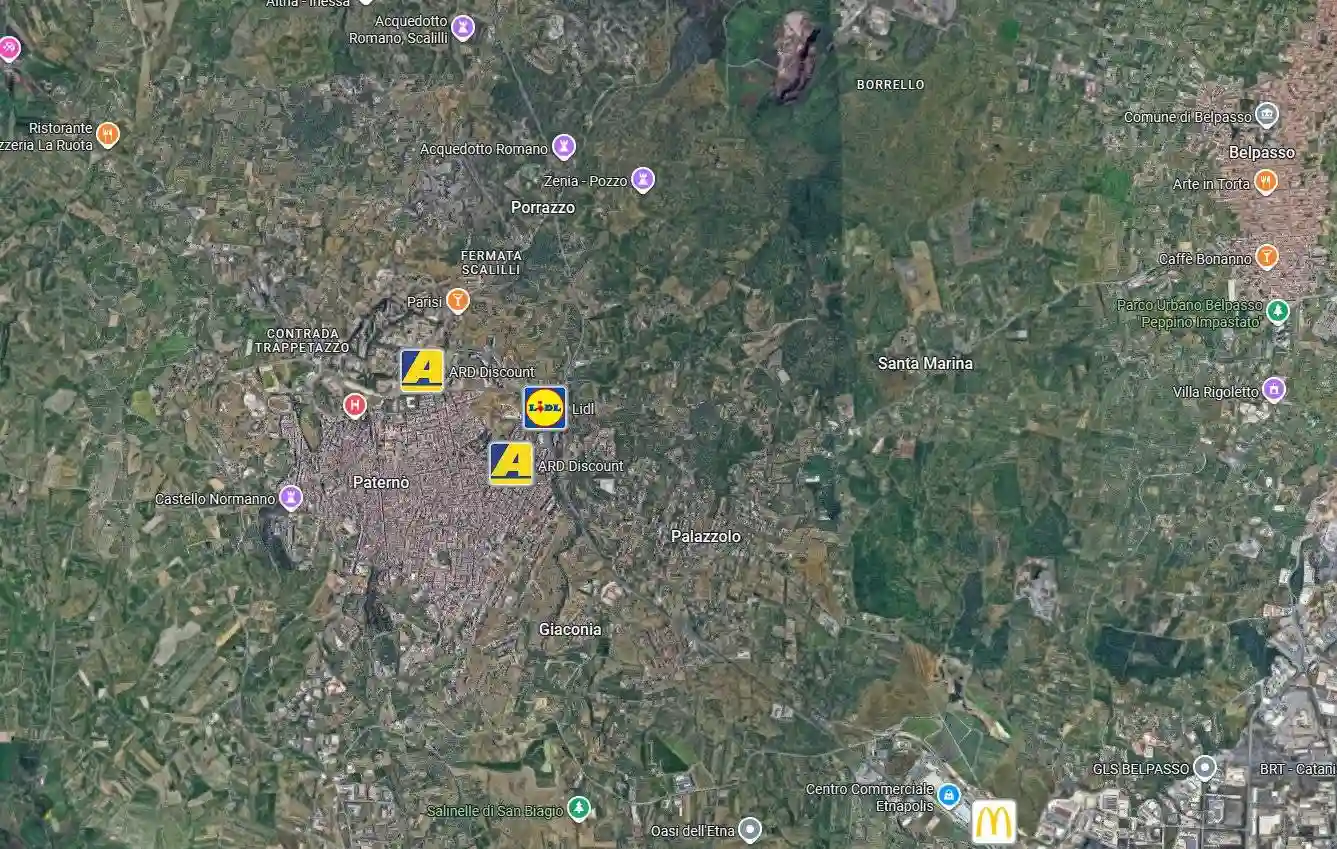Select the GLS Belpasso pin
The width and height of the screenshot is (1337, 849).
tap(1205, 768)
